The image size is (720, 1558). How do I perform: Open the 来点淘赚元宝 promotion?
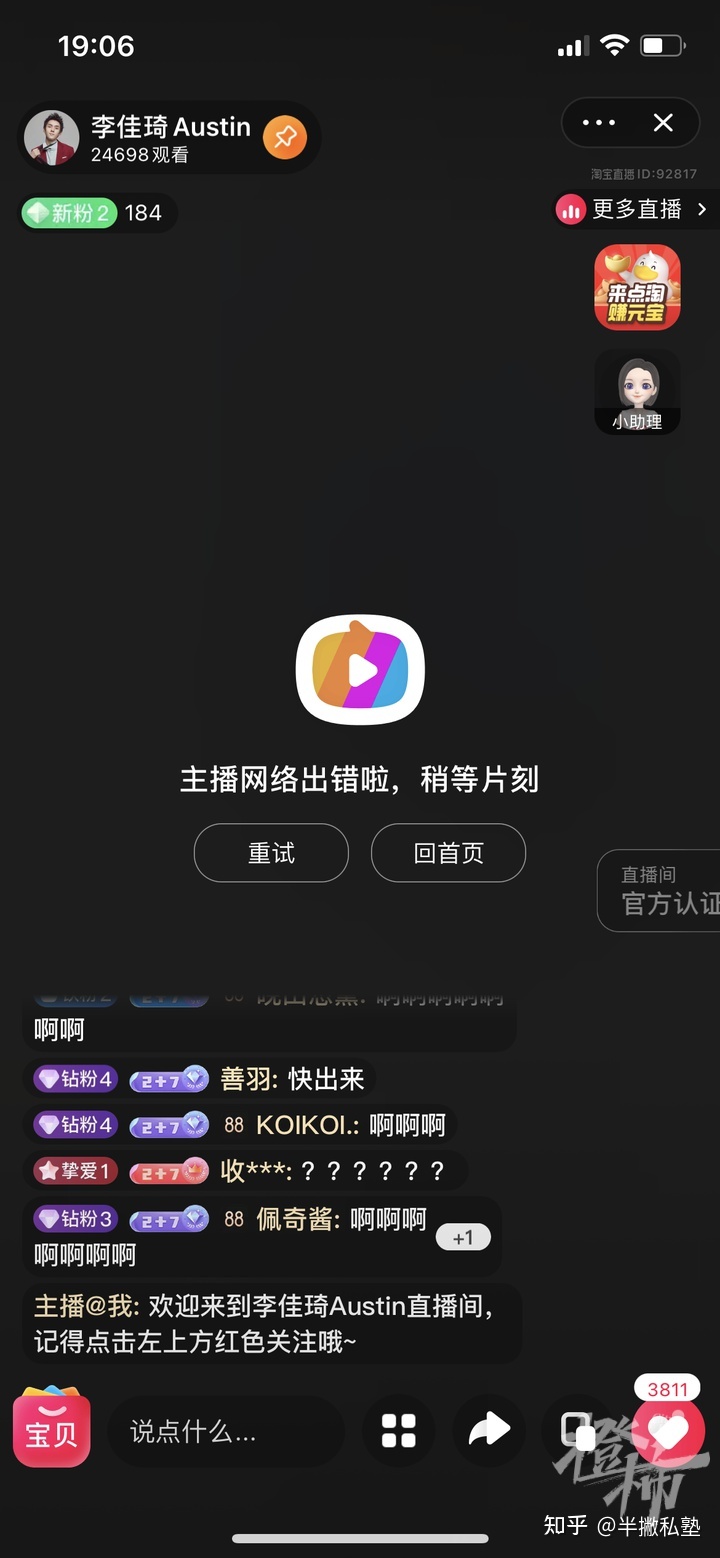(x=637, y=287)
